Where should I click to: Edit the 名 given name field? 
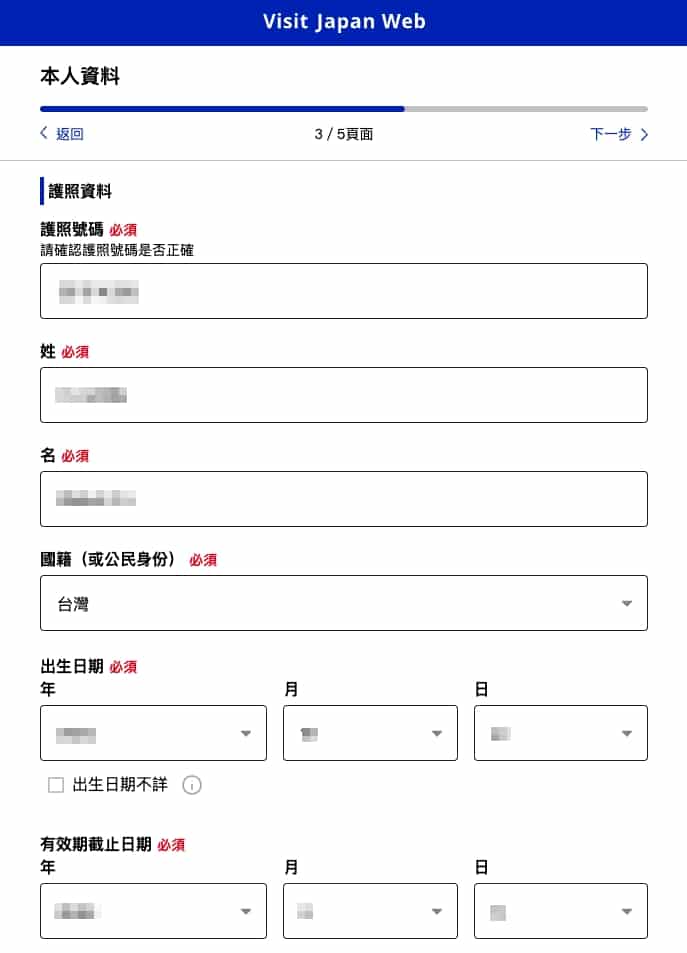click(343, 499)
